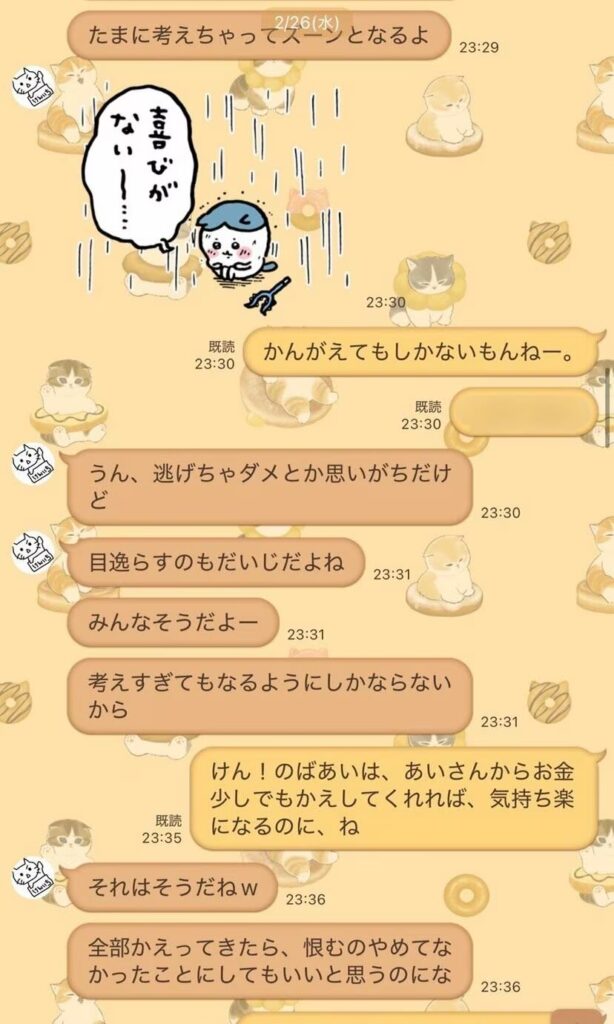Open the avatar next to 'うん、逃げちゃダメとか思いがちだけど'
The image size is (614, 1024).
pyautogui.click(x=33, y=463)
